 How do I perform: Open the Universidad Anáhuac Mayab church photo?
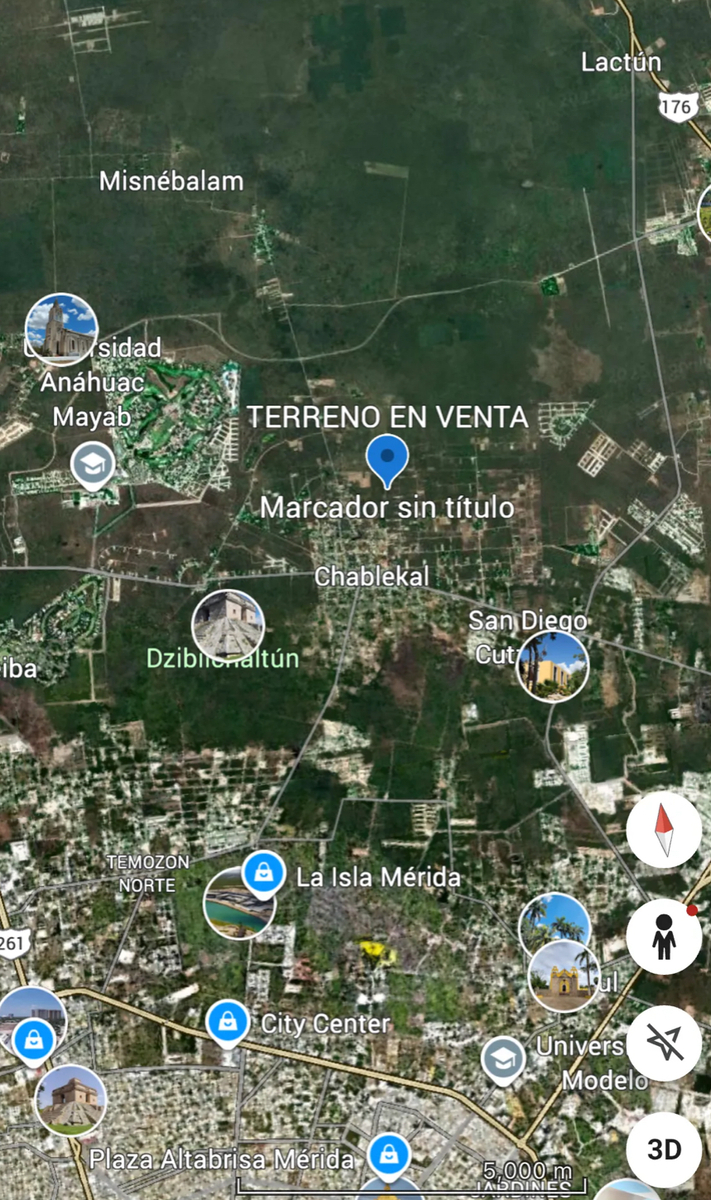coord(62,329)
